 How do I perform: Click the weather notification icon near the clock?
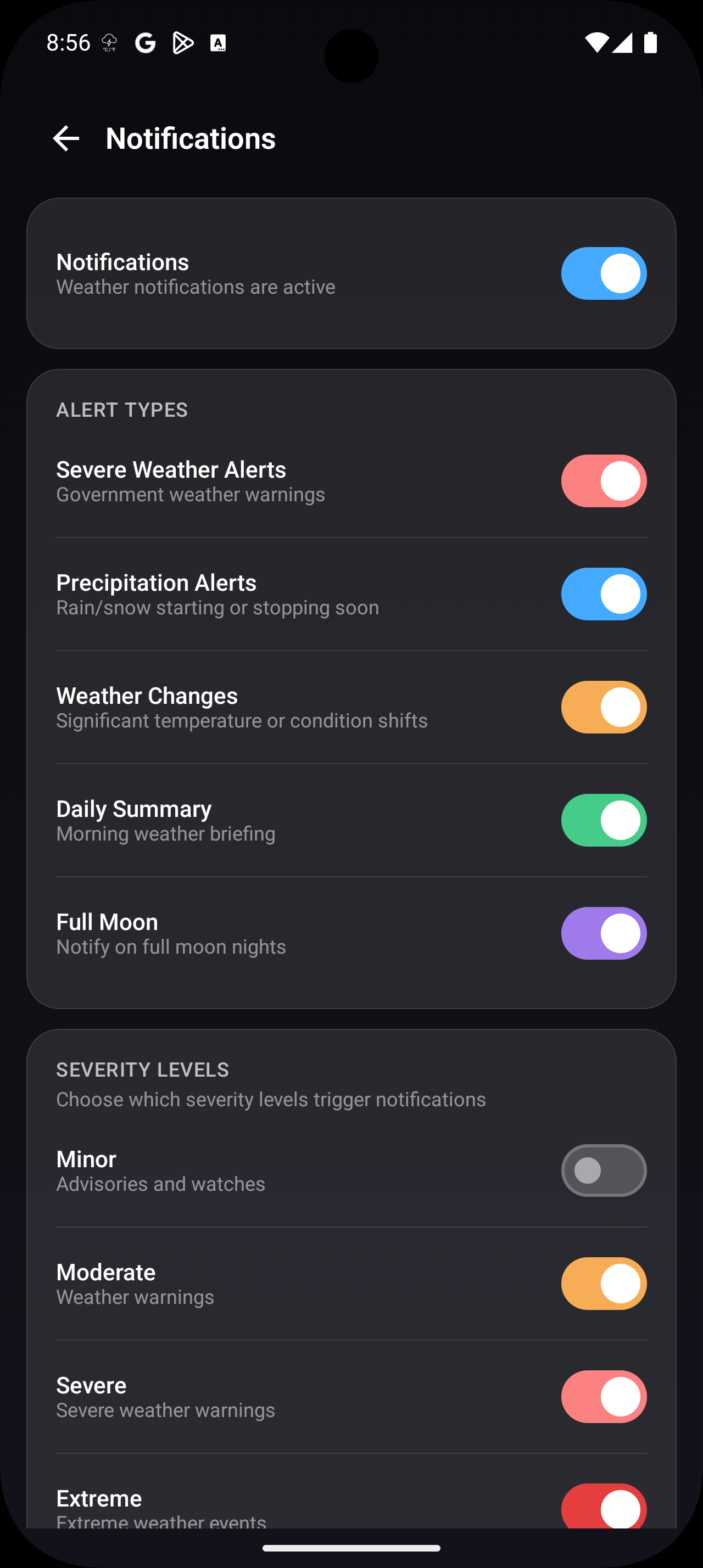[x=109, y=42]
